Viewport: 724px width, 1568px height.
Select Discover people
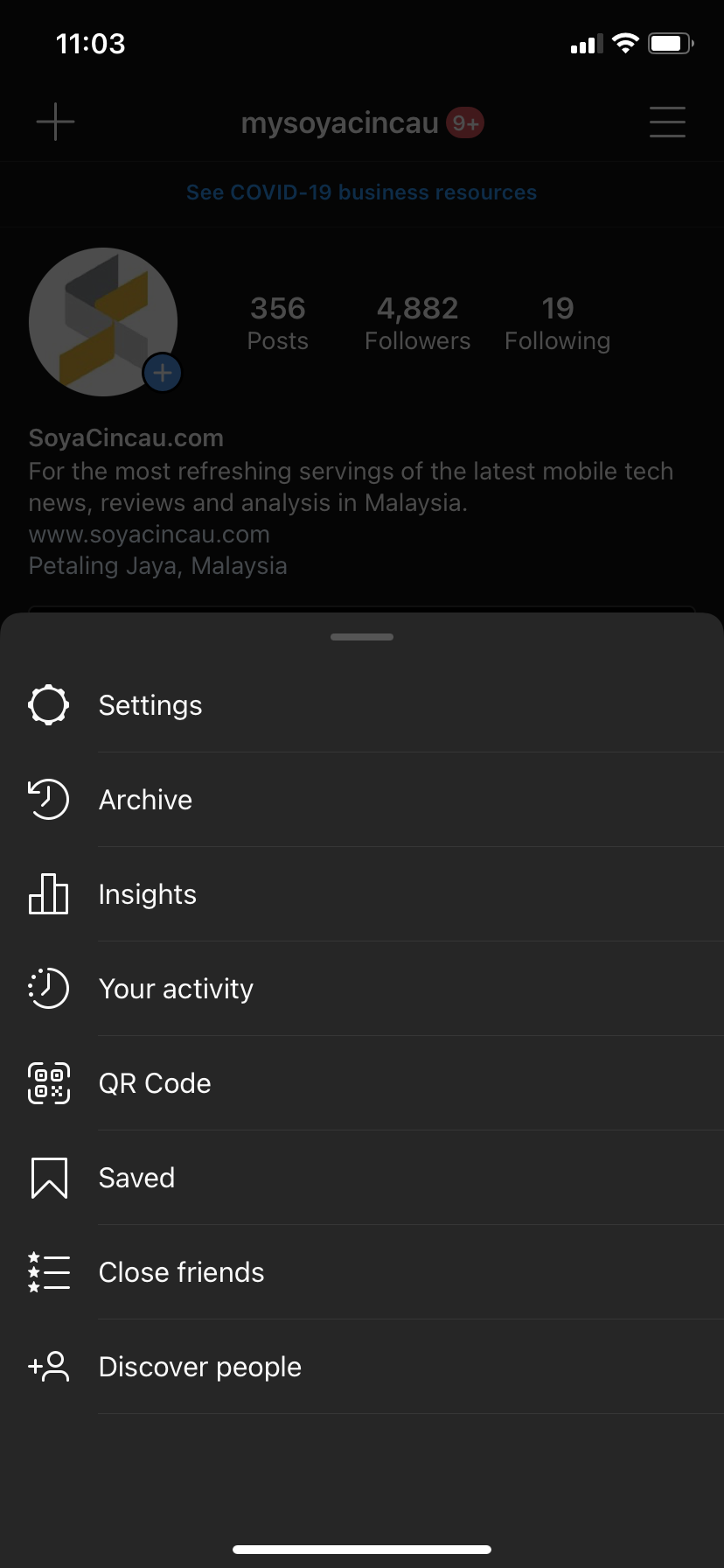pos(199,1367)
